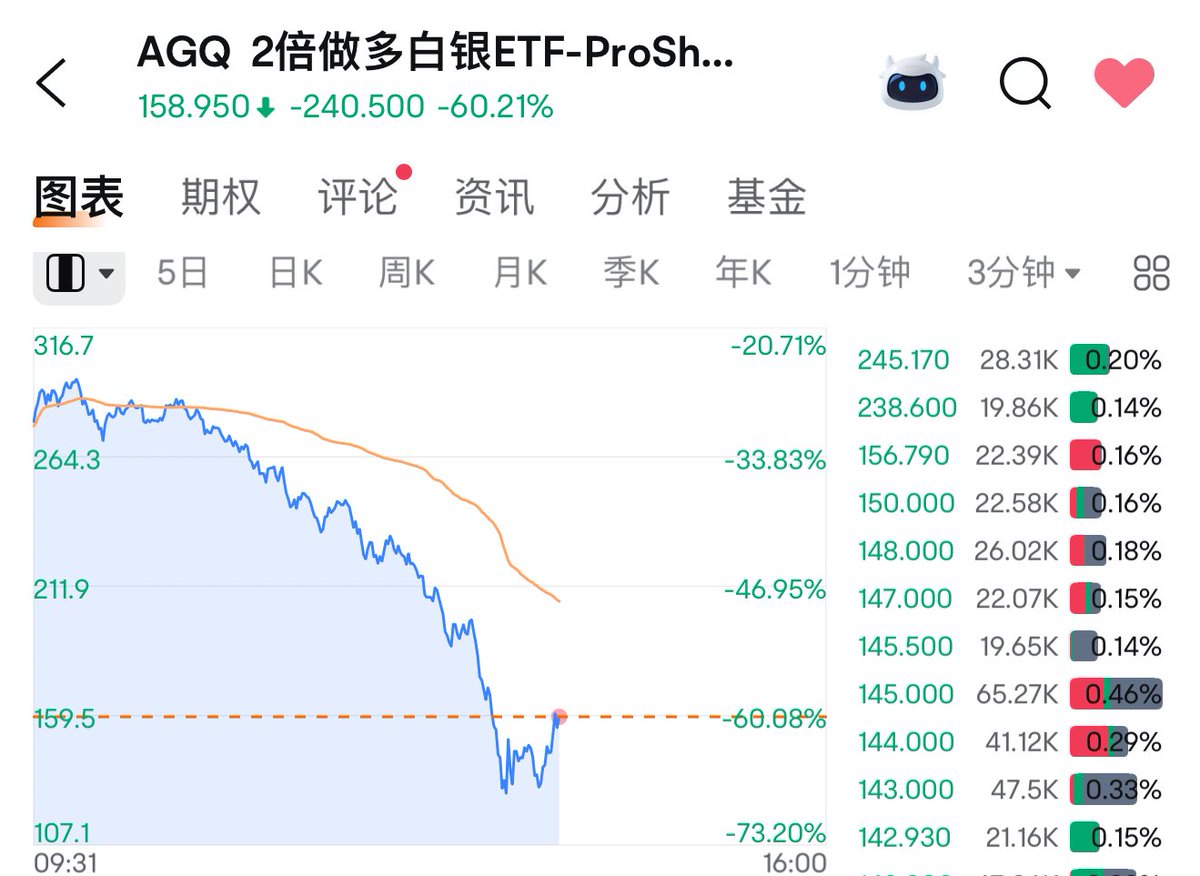Remove AGQ from favorites using the heart
The width and height of the screenshot is (1200, 876).
click(1124, 83)
